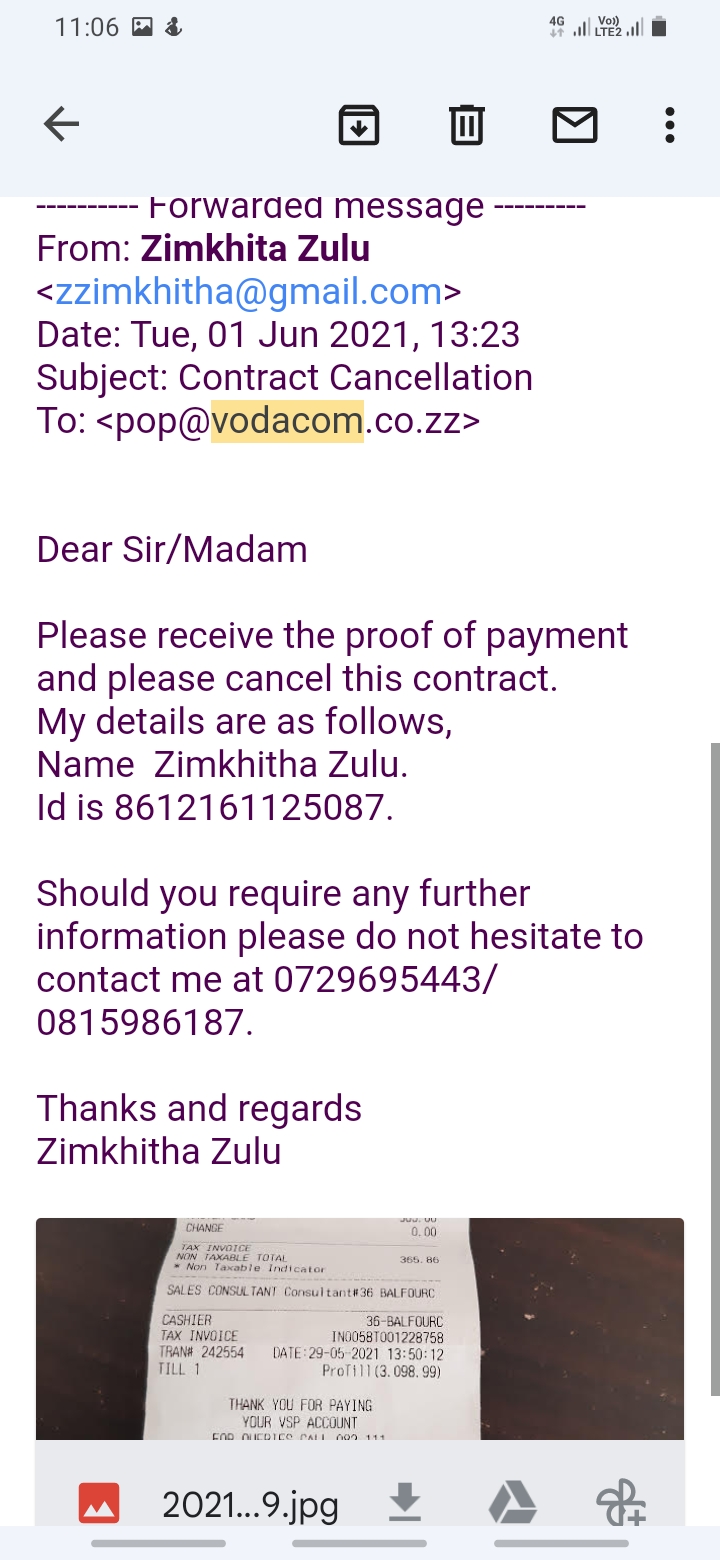Delete the forwarded email
This screenshot has height=1560, width=720.
pyautogui.click(x=466, y=124)
